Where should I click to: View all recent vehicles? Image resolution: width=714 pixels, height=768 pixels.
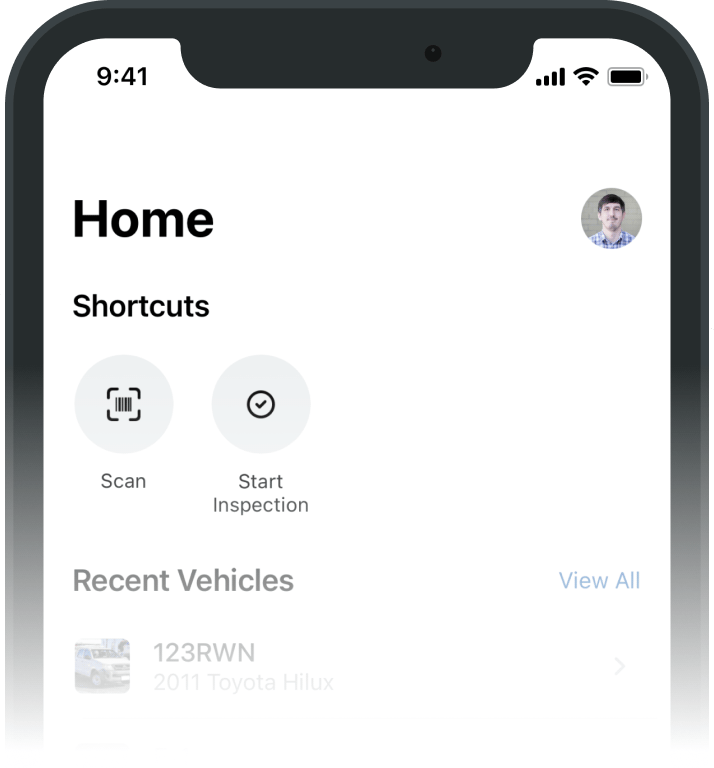click(599, 581)
